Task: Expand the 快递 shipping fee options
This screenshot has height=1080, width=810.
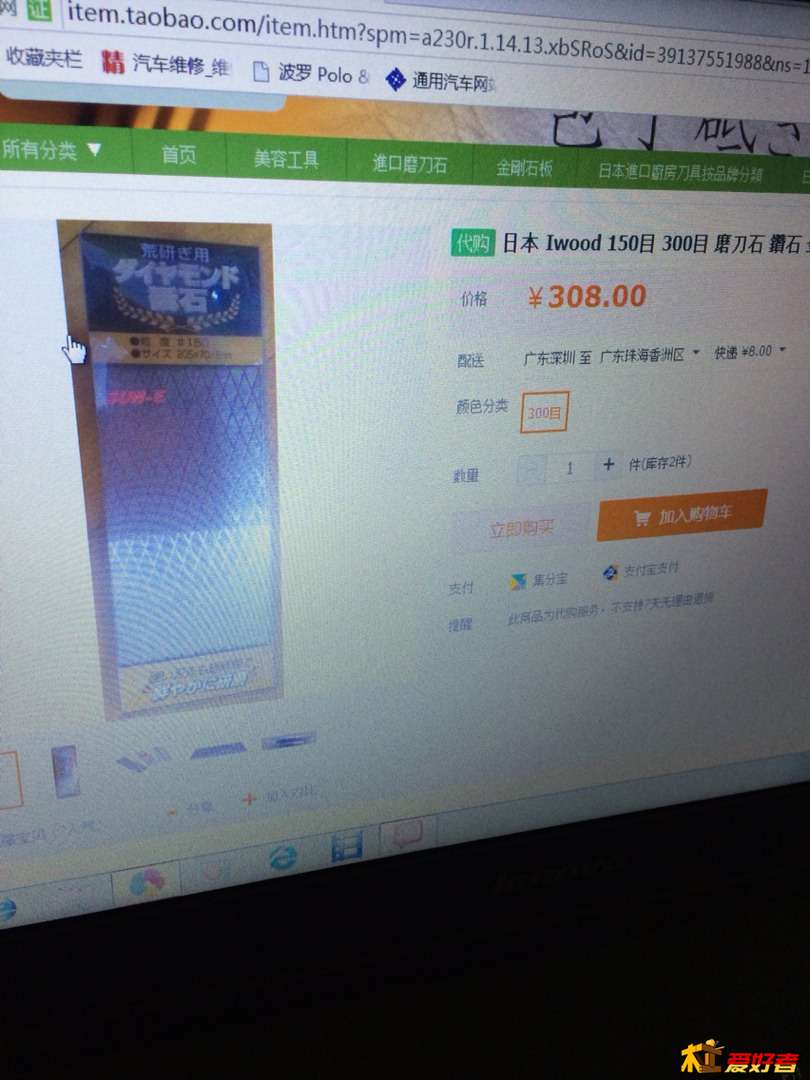Action: click(x=748, y=352)
